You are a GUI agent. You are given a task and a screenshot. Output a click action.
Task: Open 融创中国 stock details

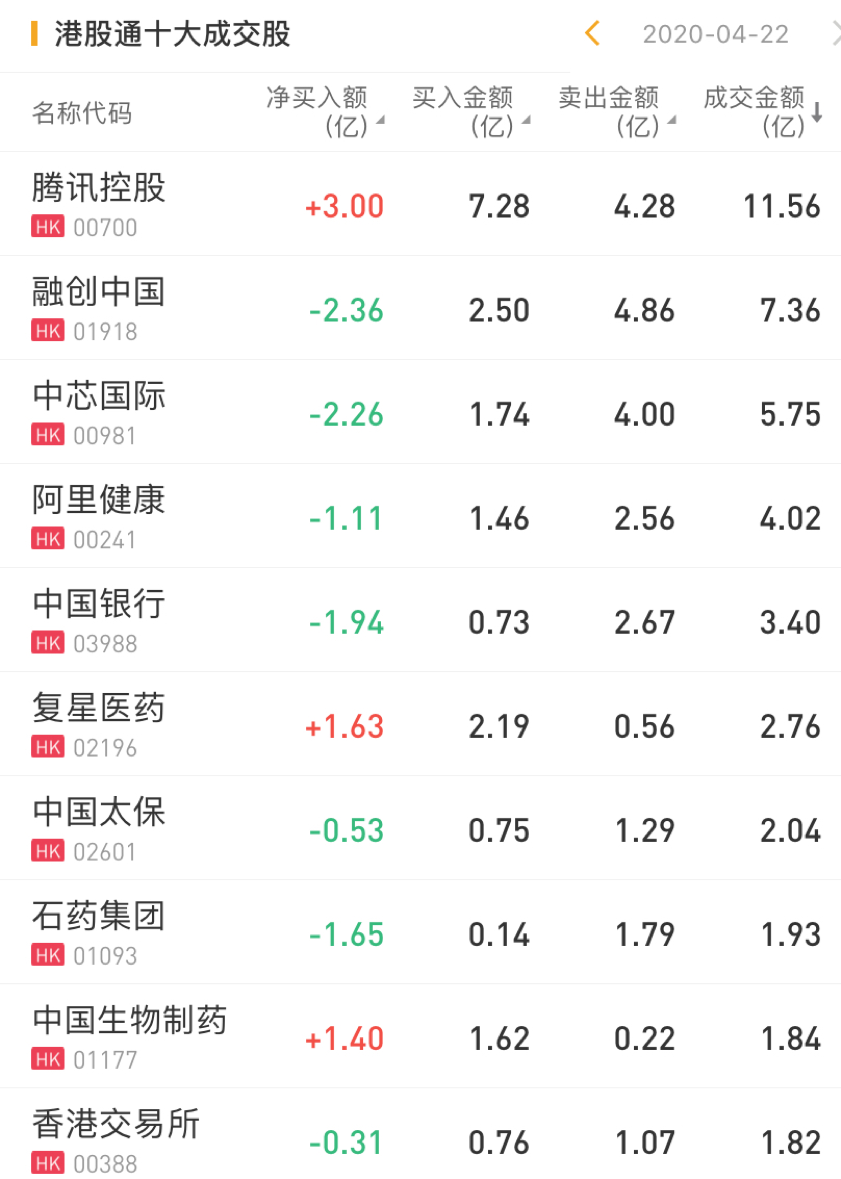click(x=99, y=308)
